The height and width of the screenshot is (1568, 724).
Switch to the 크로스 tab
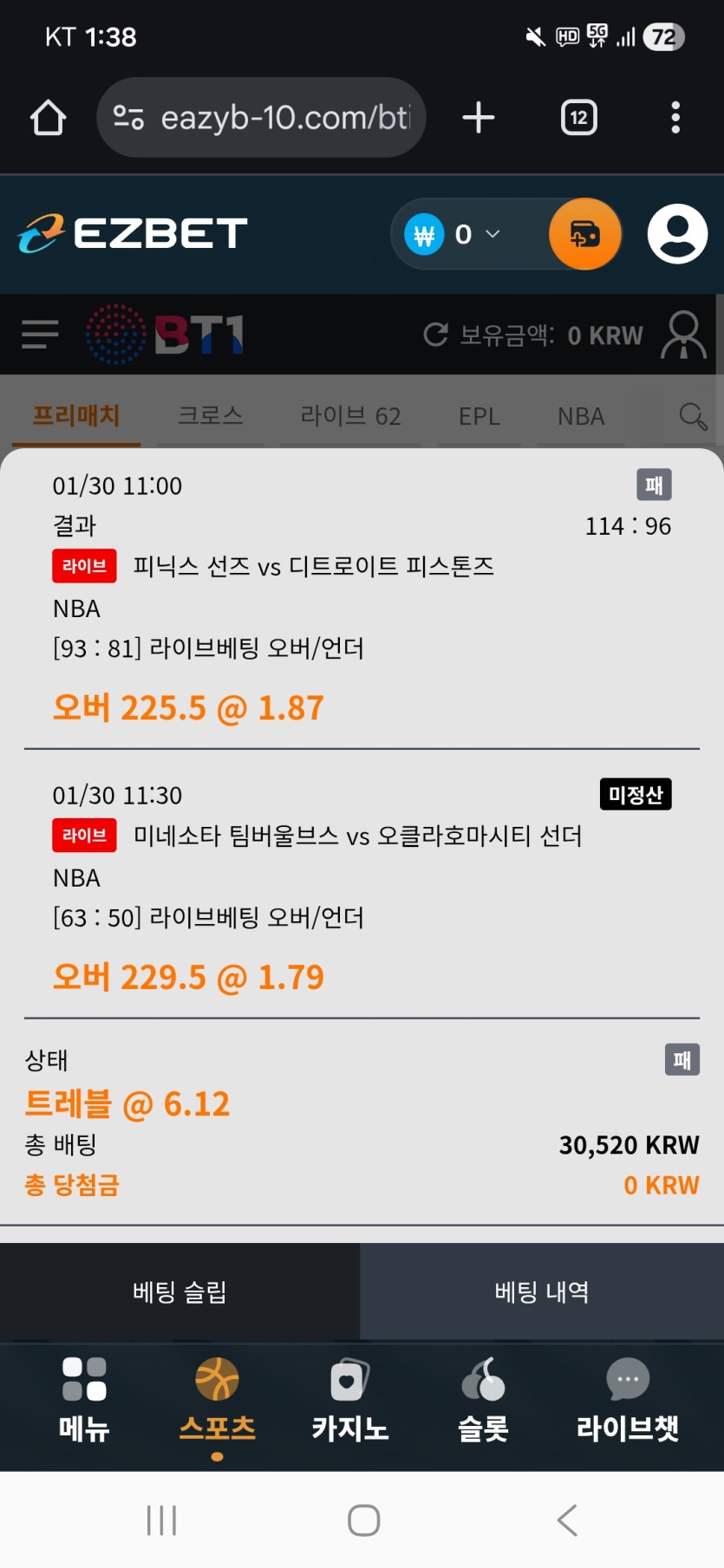pos(210,416)
